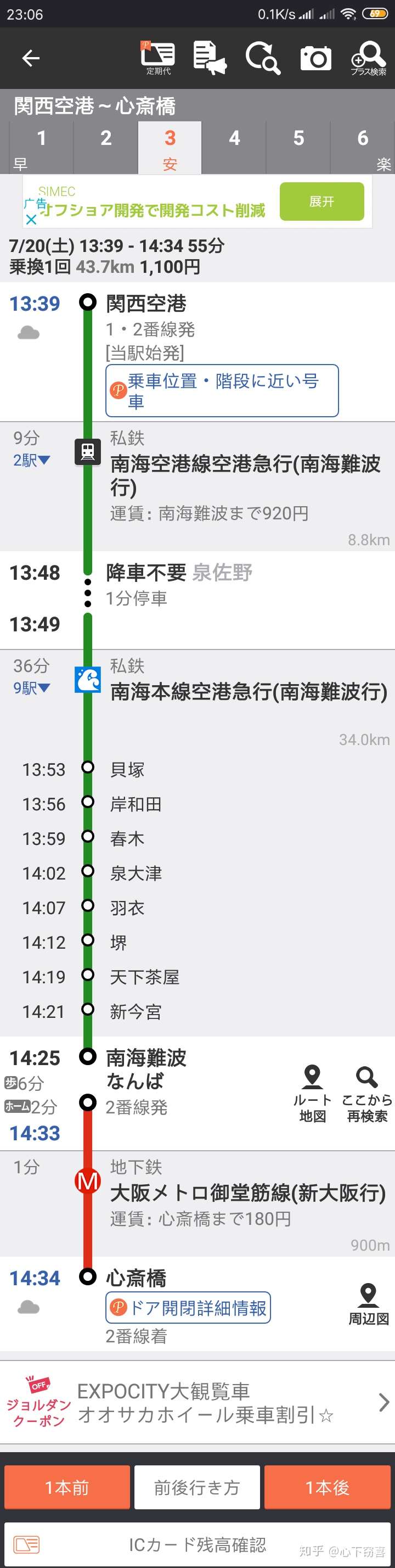Show the previous train with 1本前
This screenshot has height=1568, width=395.
pos(67,1488)
